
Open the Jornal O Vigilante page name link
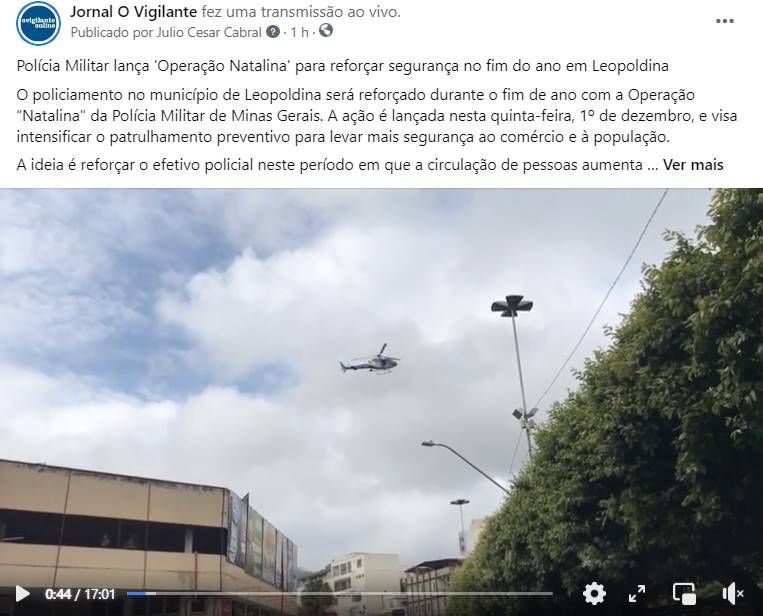133,12
